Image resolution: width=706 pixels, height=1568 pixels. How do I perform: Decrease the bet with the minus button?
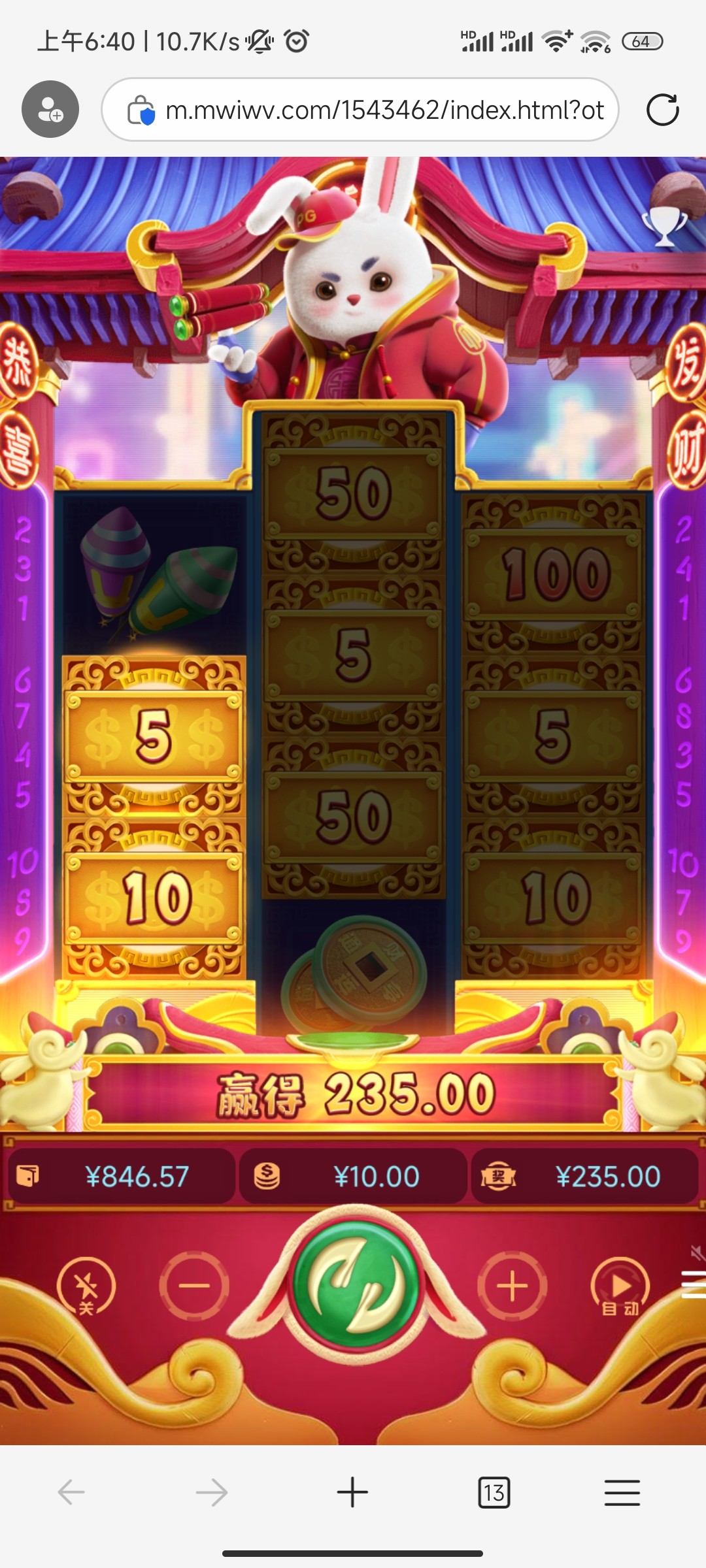pos(194,1286)
